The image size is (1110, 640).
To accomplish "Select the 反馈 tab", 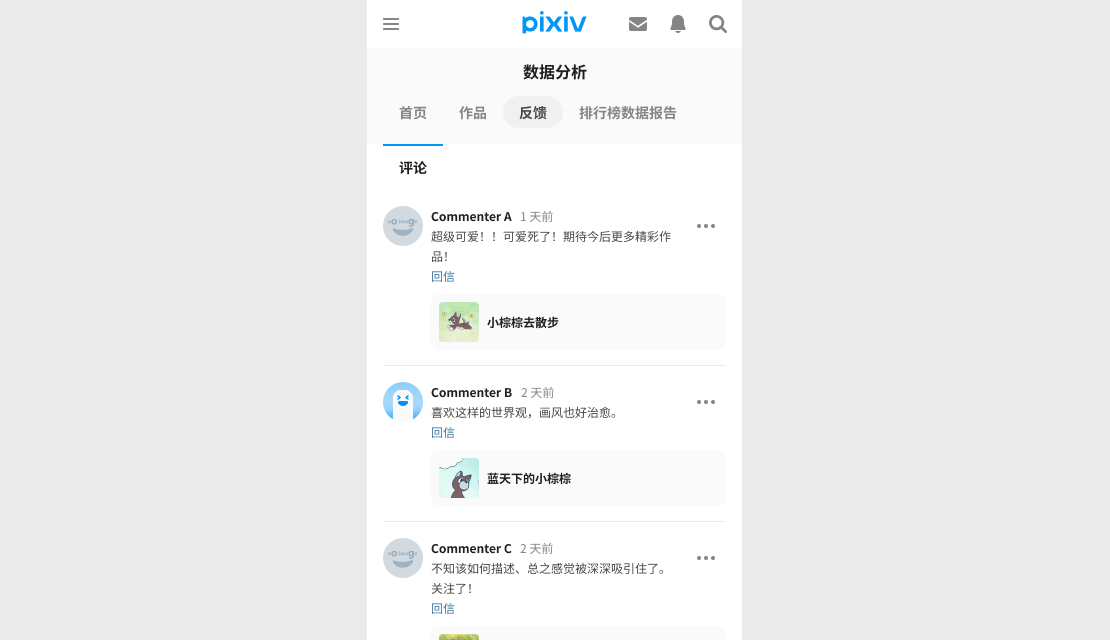I will (x=533, y=113).
